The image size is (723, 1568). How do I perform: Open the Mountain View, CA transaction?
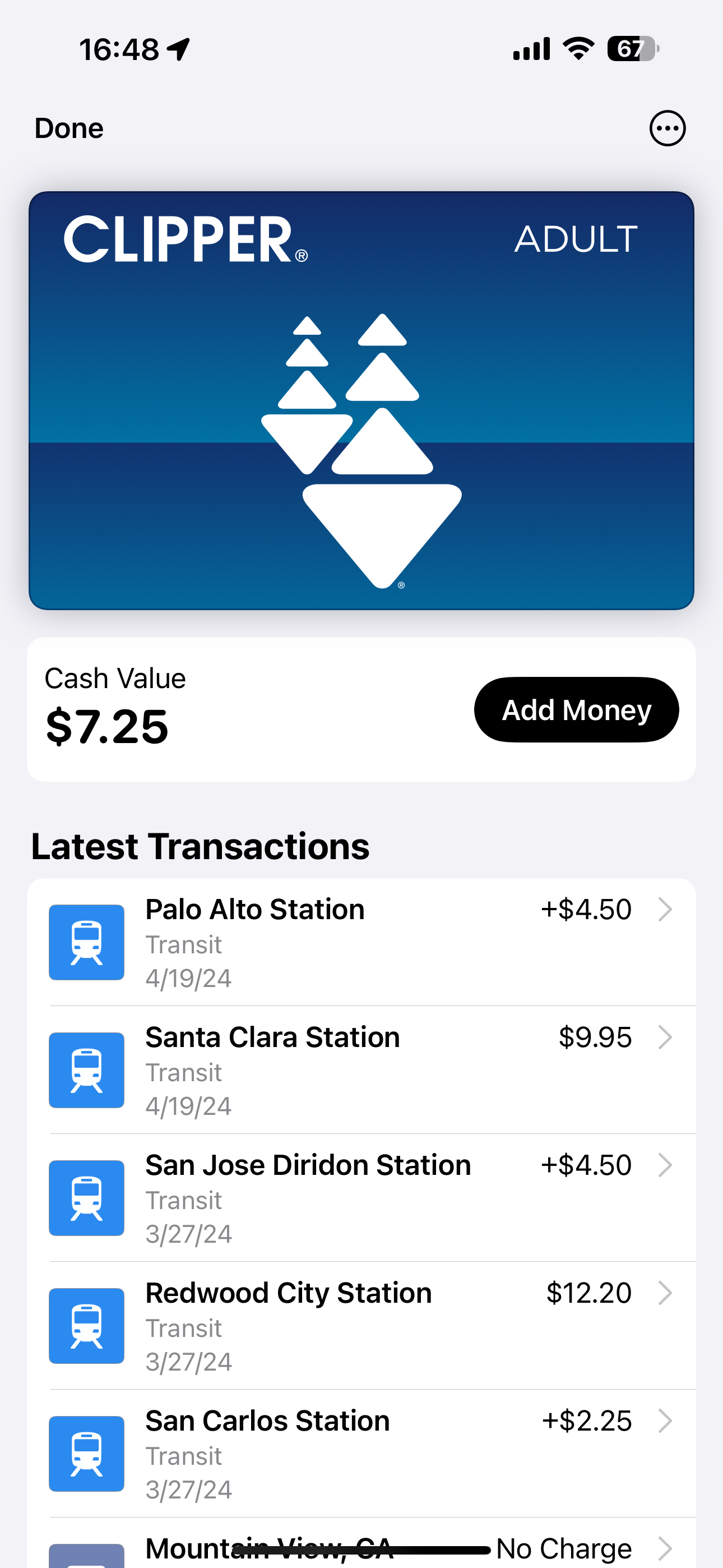361,1546
